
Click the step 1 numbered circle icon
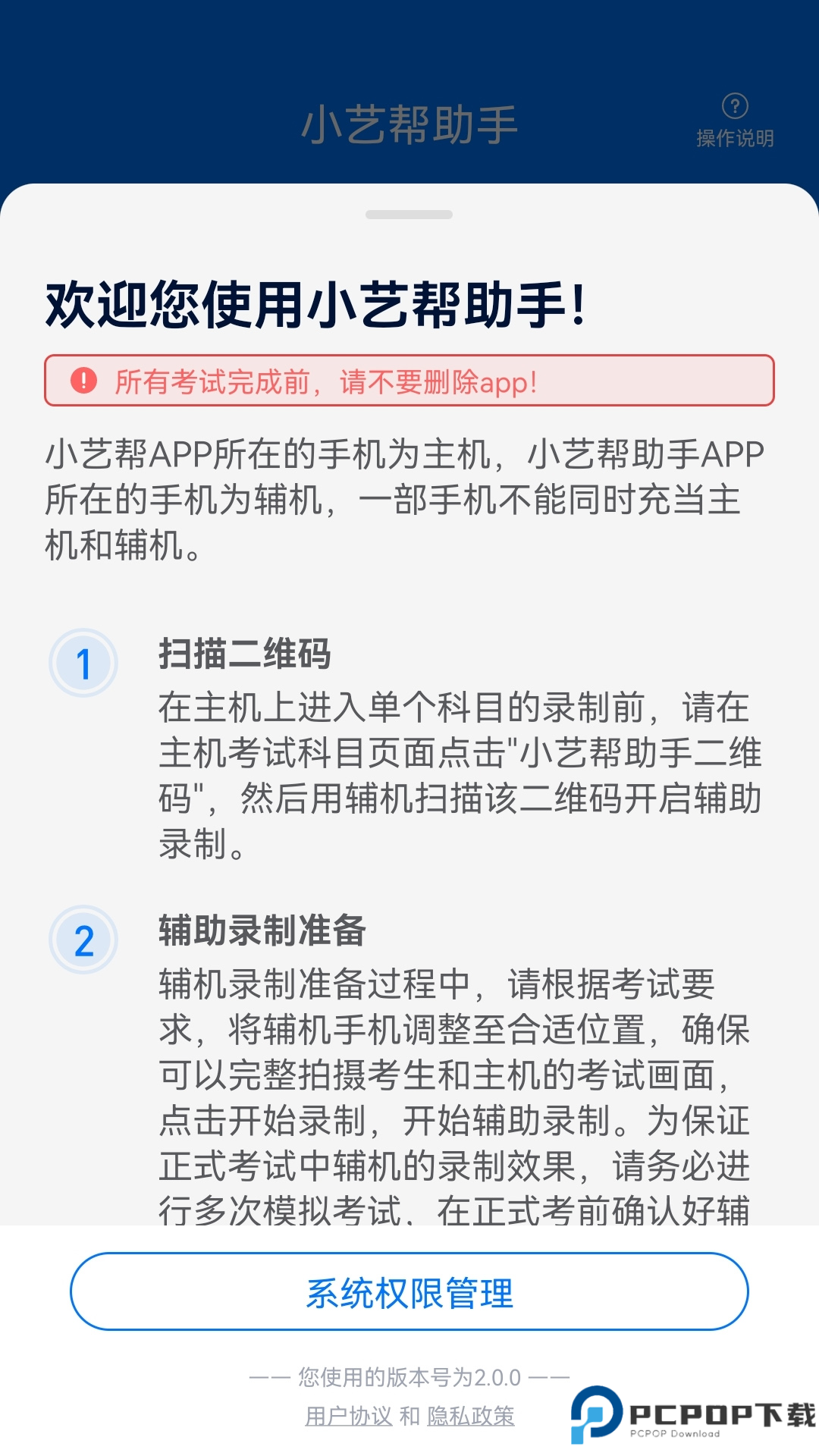coord(86,661)
